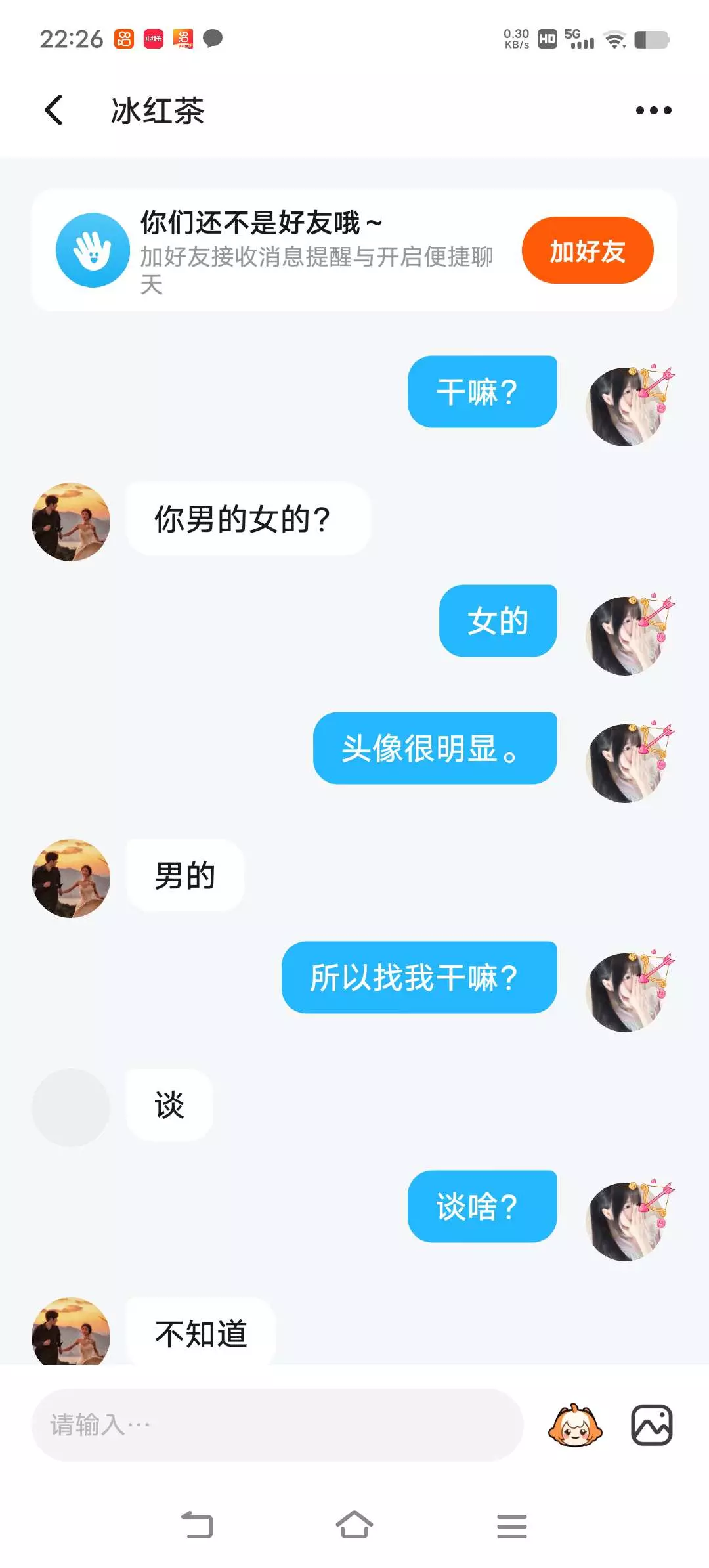The image size is (709, 1568).
Task: Open the recent apps menu
Action: tap(512, 1526)
